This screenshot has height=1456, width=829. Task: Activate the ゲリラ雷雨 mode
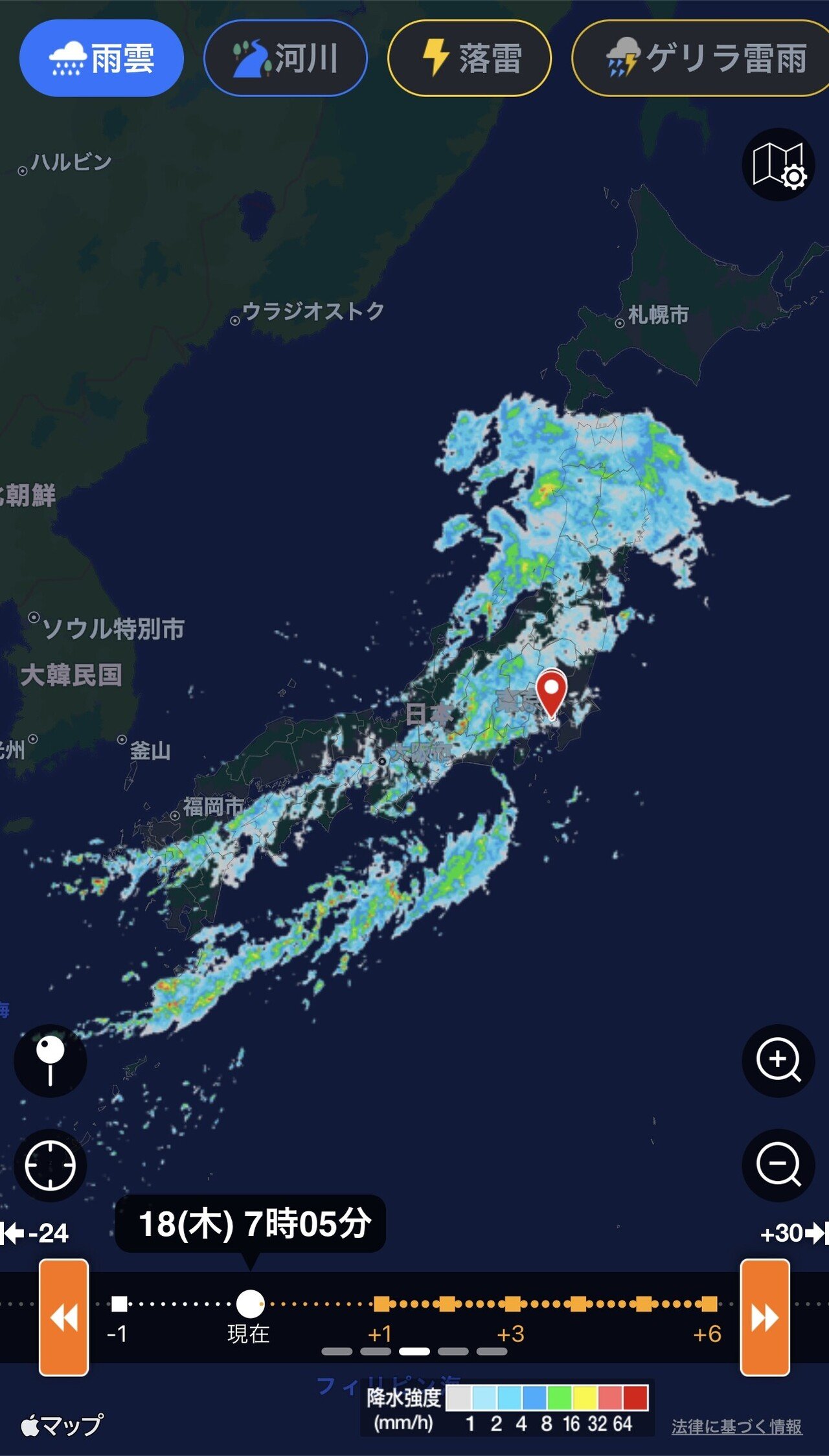pos(701,57)
